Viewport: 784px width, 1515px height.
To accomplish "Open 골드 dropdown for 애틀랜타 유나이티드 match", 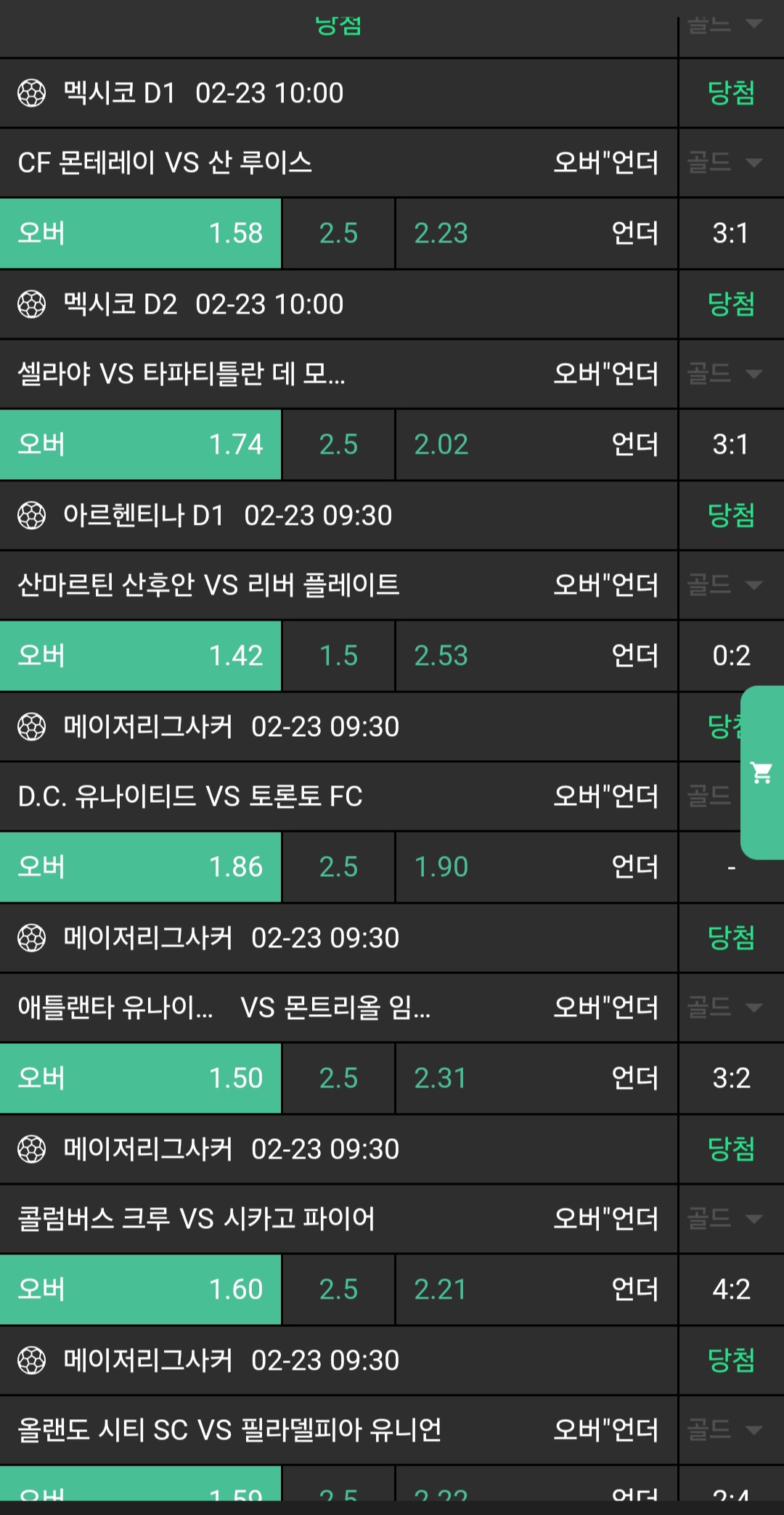I will click(725, 1007).
